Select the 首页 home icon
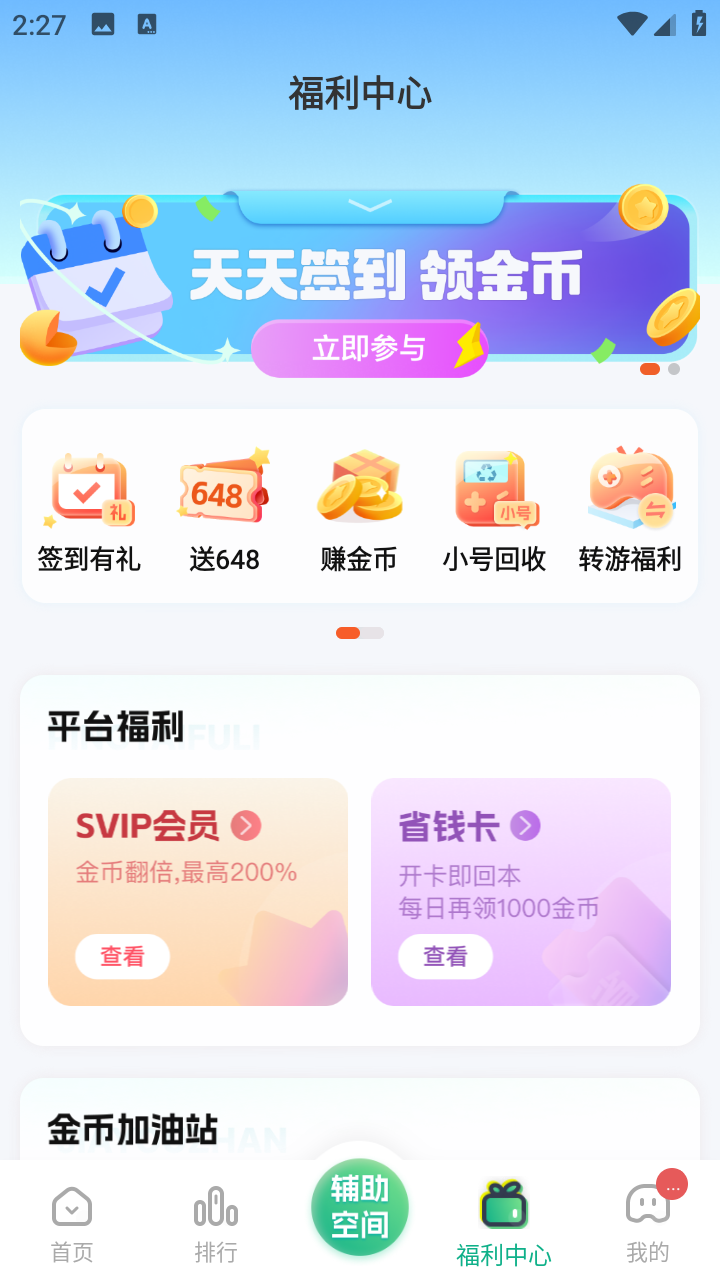Screen dimensions: 720x1280 [x=71, y=1207]
